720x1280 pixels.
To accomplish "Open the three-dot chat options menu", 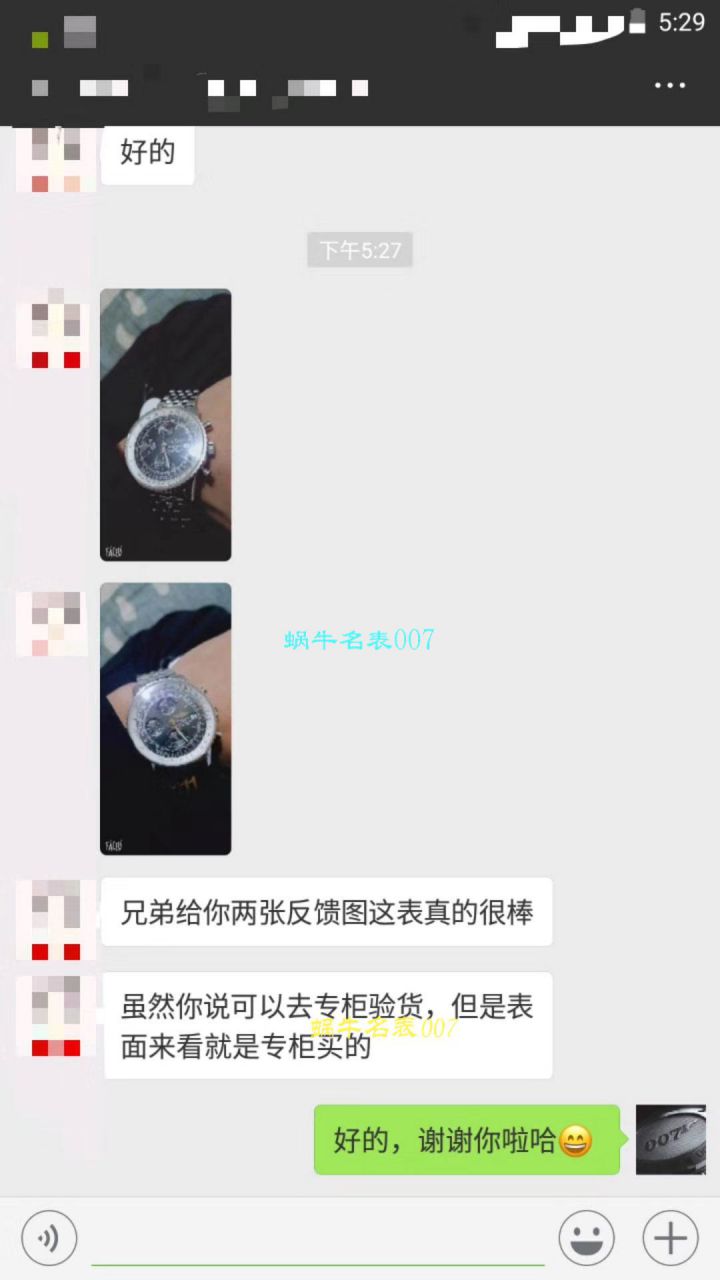I will click(669, 86).
